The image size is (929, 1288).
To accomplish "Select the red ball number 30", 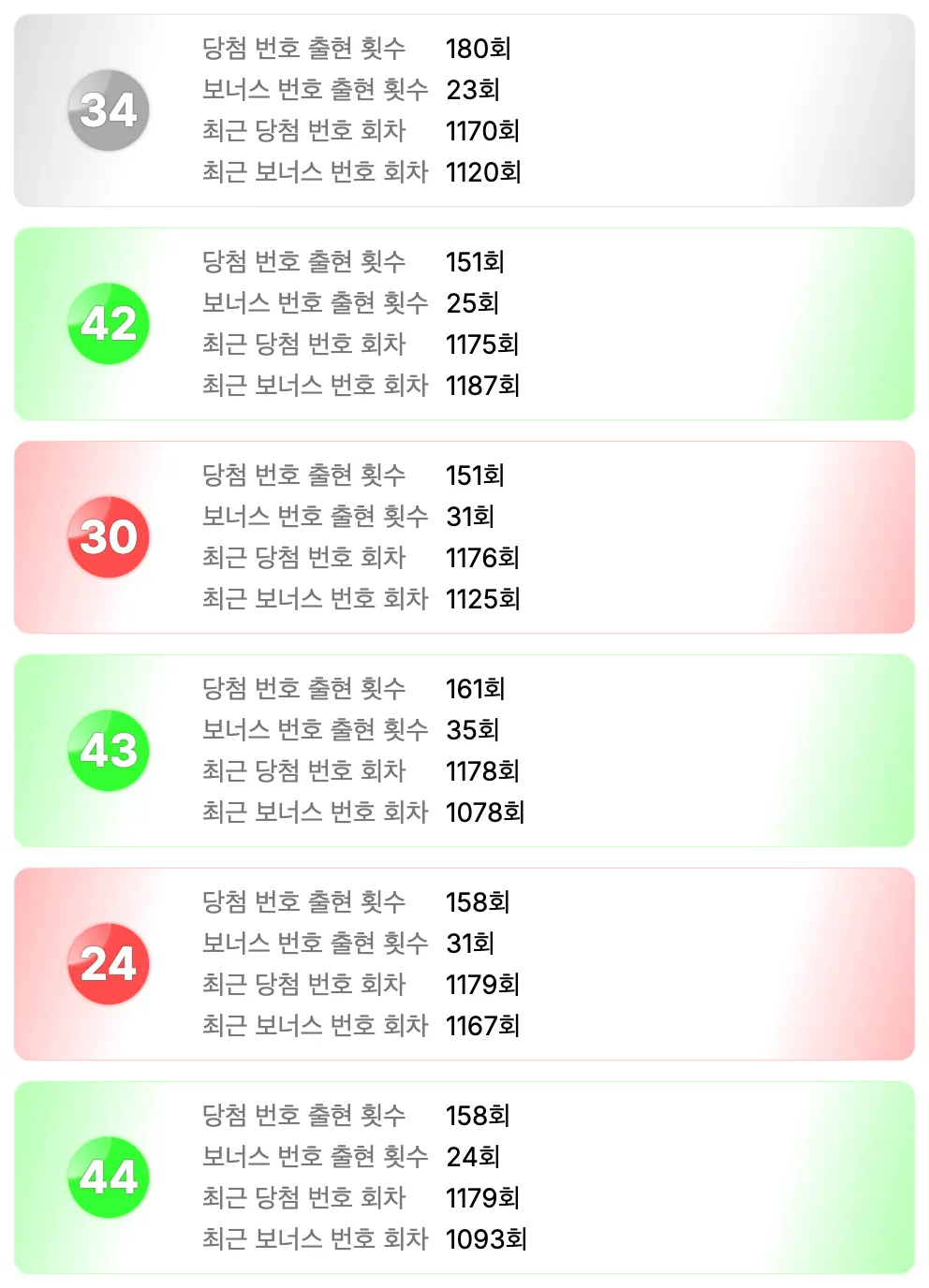I will point(107,535).
